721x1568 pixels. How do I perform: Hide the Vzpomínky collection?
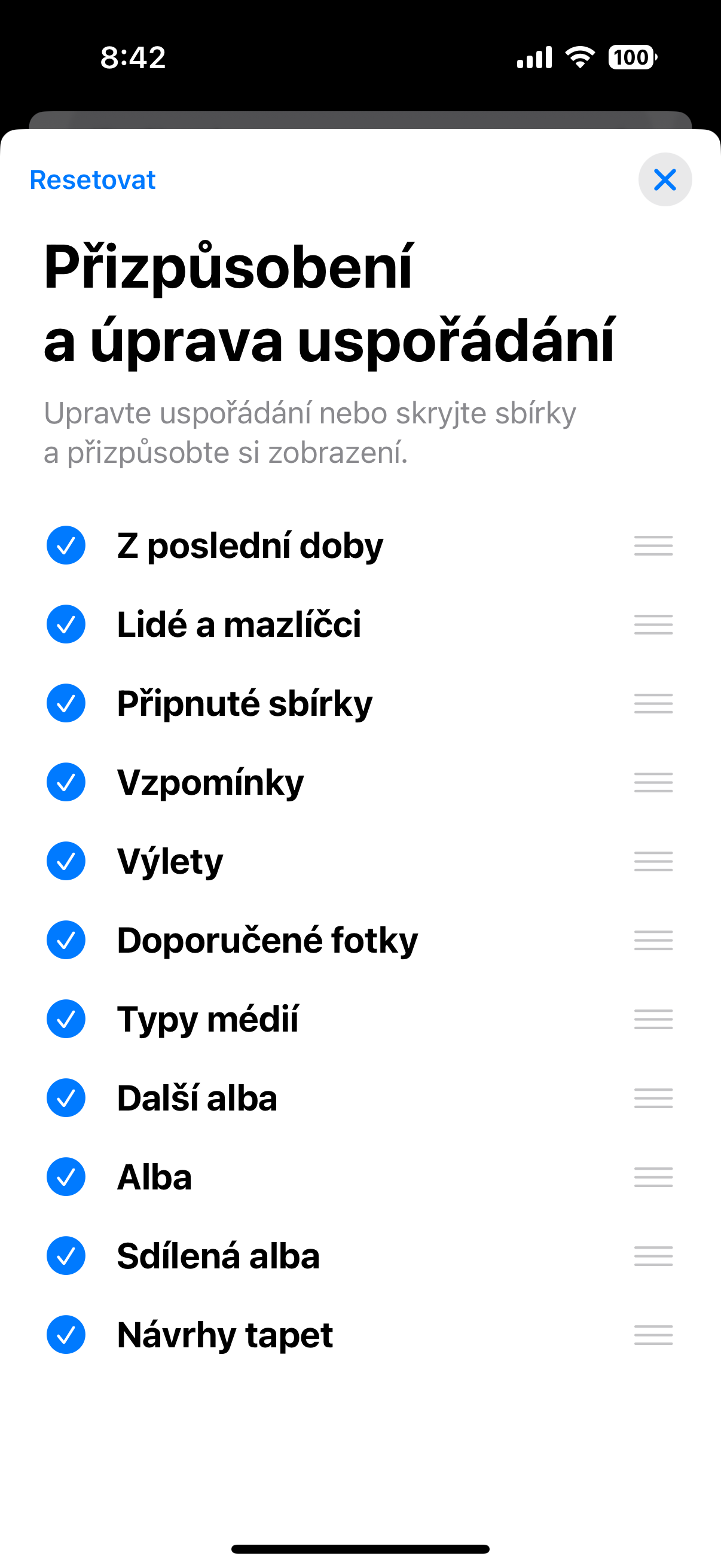[66, 784]
